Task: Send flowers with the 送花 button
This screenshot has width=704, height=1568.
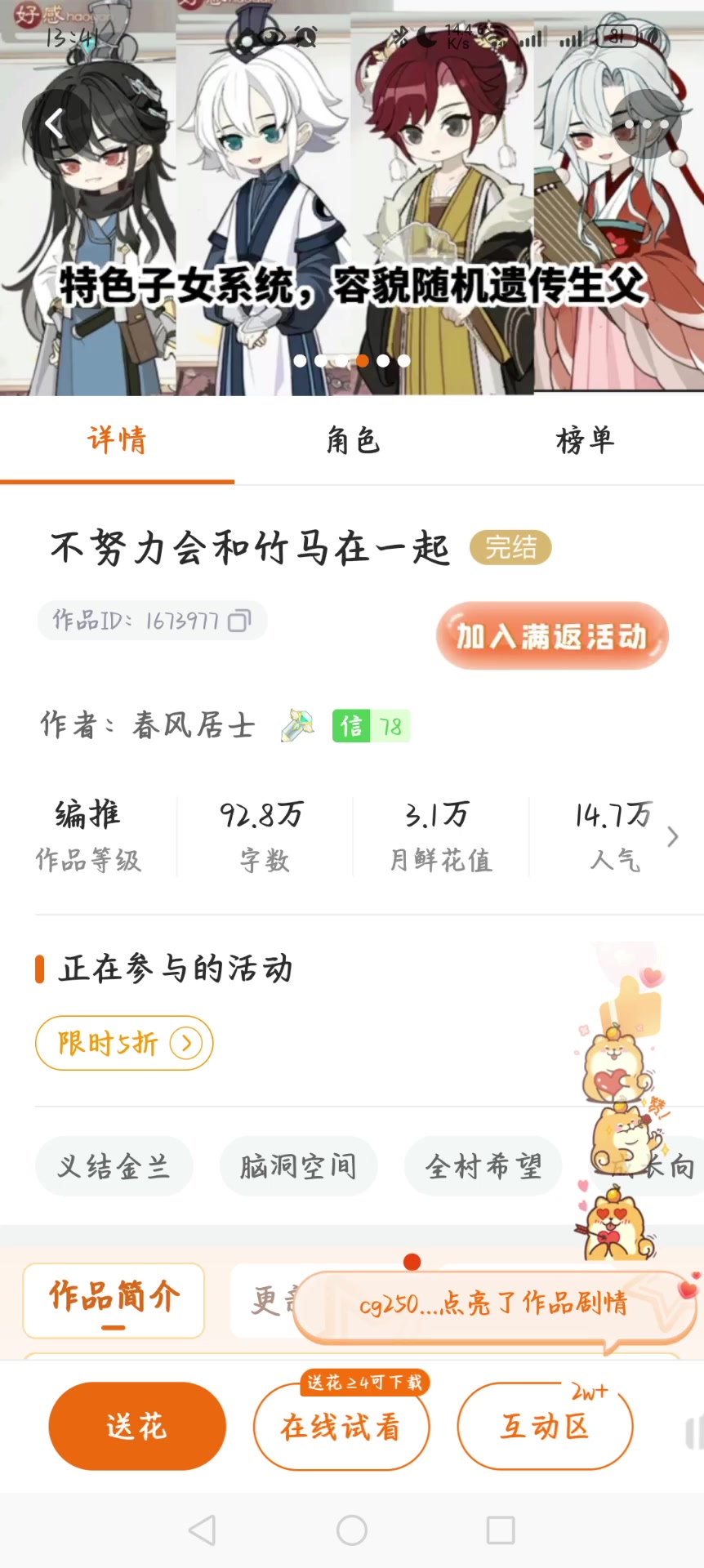Action: (x=137, y=1426)
